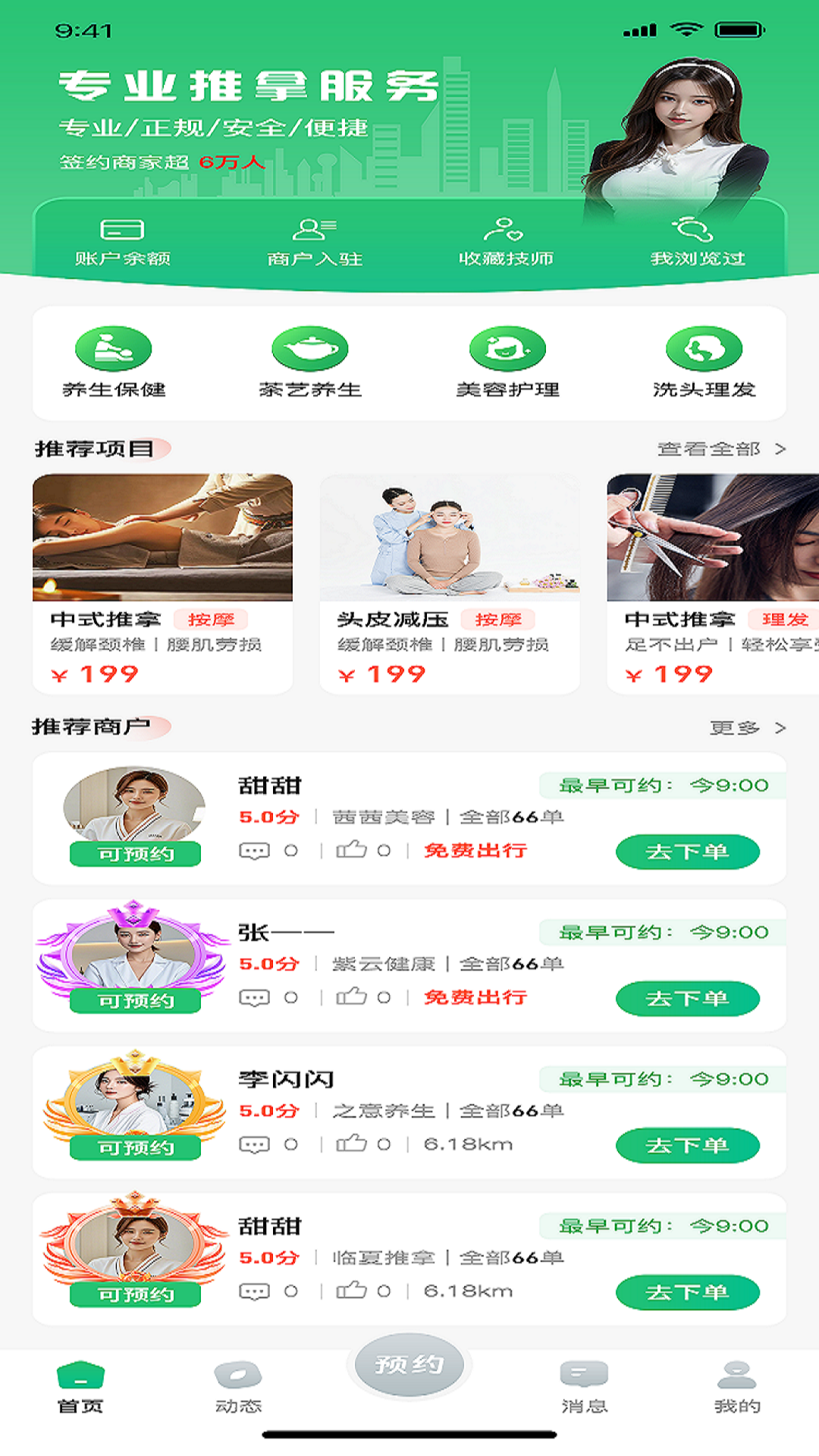Click 去下单 for merchant 甜甜
Viewport: 819px width, 1456px height.
click(x=687, y=851)
